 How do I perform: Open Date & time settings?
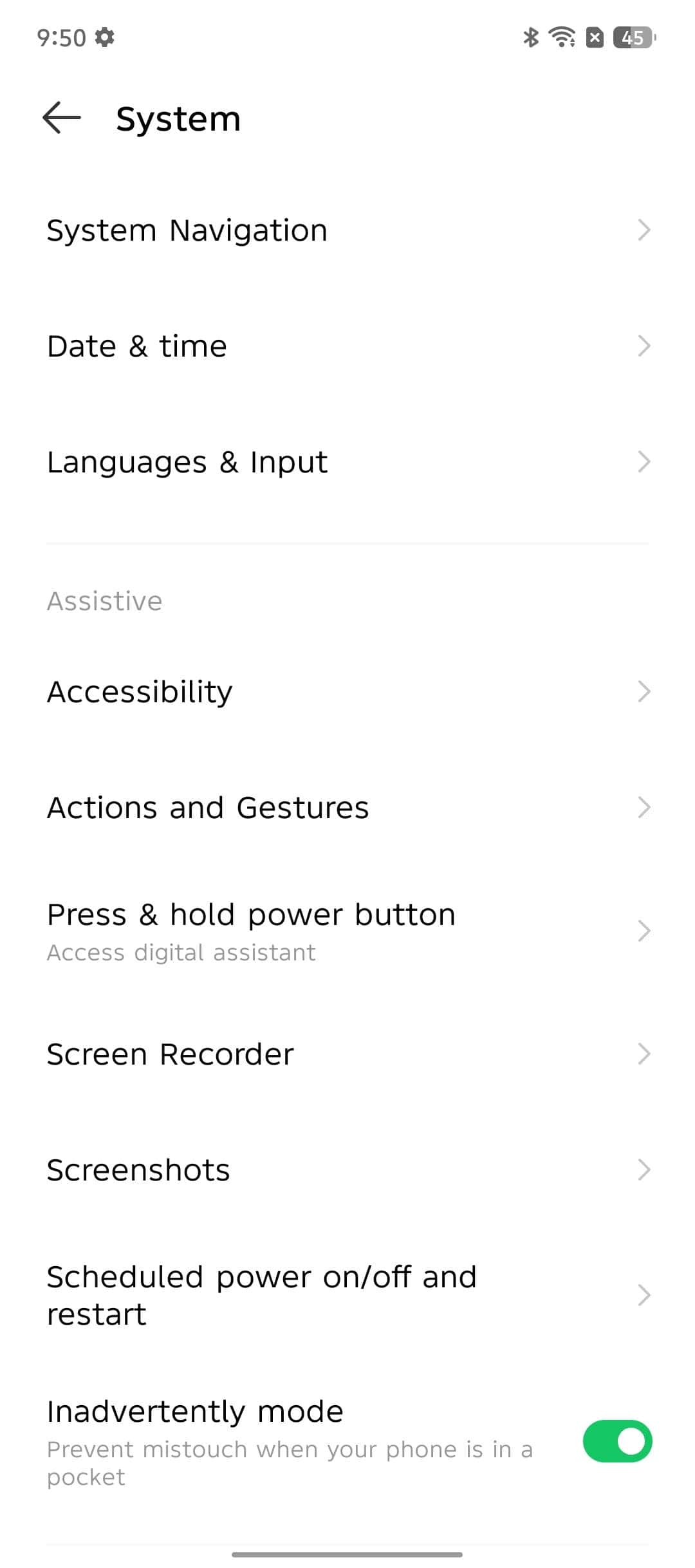[347, 346]
